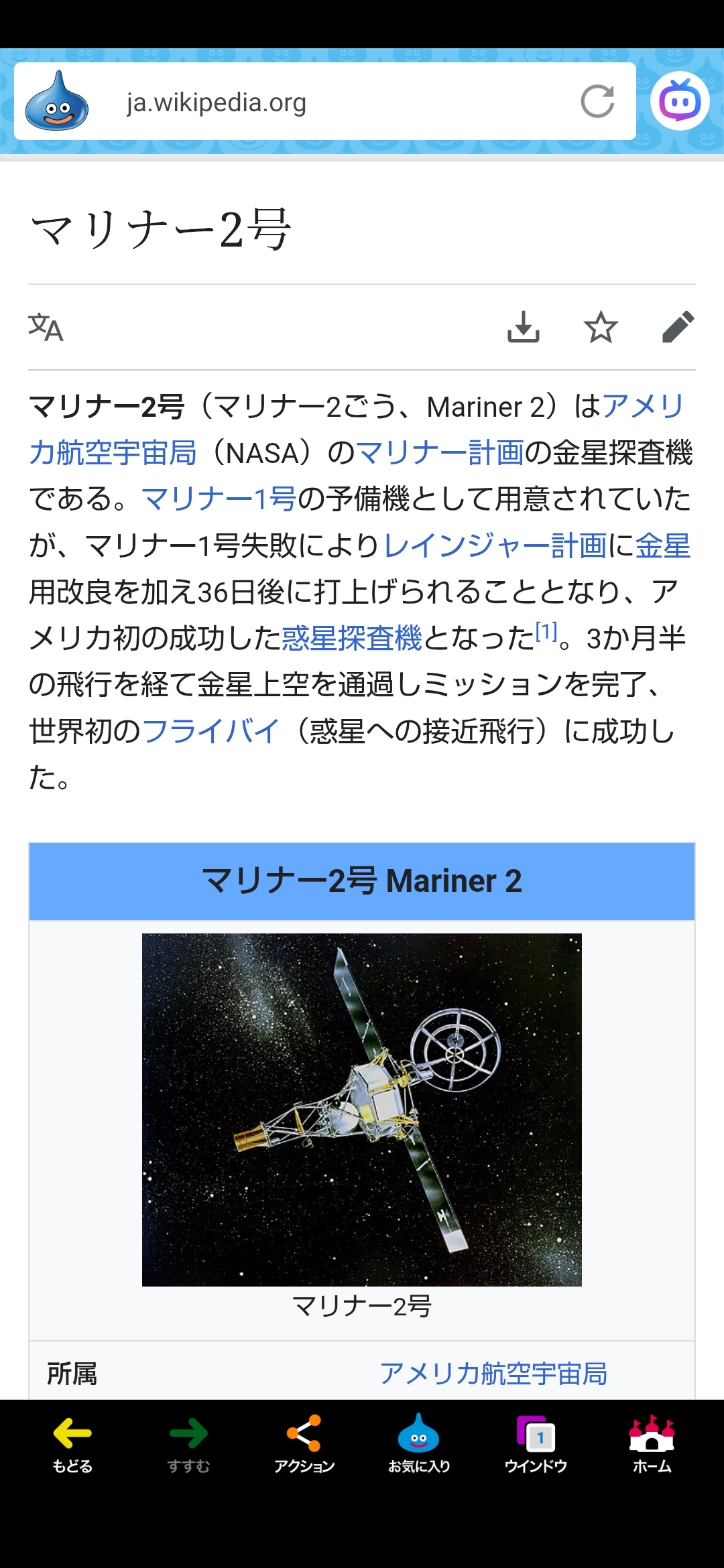The image size is (724, 1568).
Task: Go to ホーム home page
Action: pyautogui.click(x=652, y=1444)
